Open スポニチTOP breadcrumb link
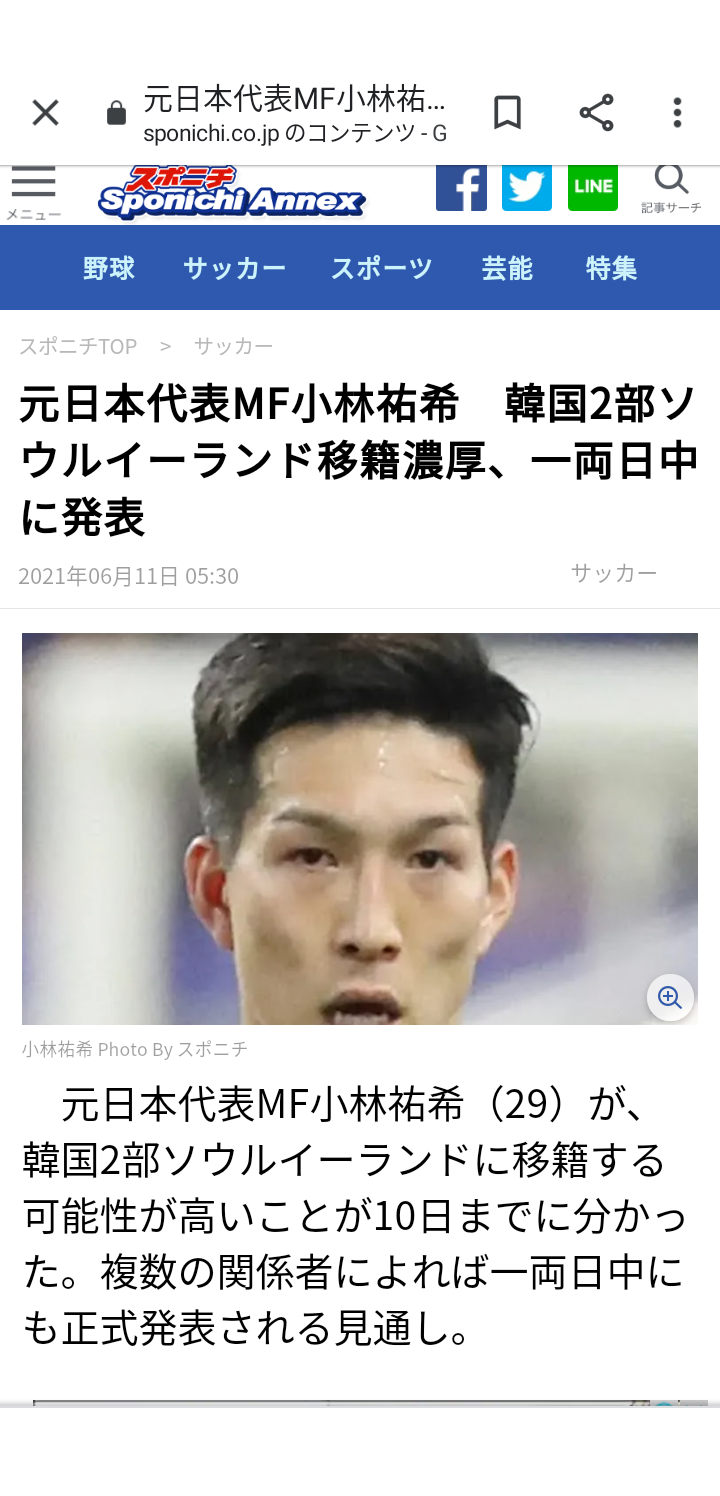The image size is (720, 1496). [78, 346]
